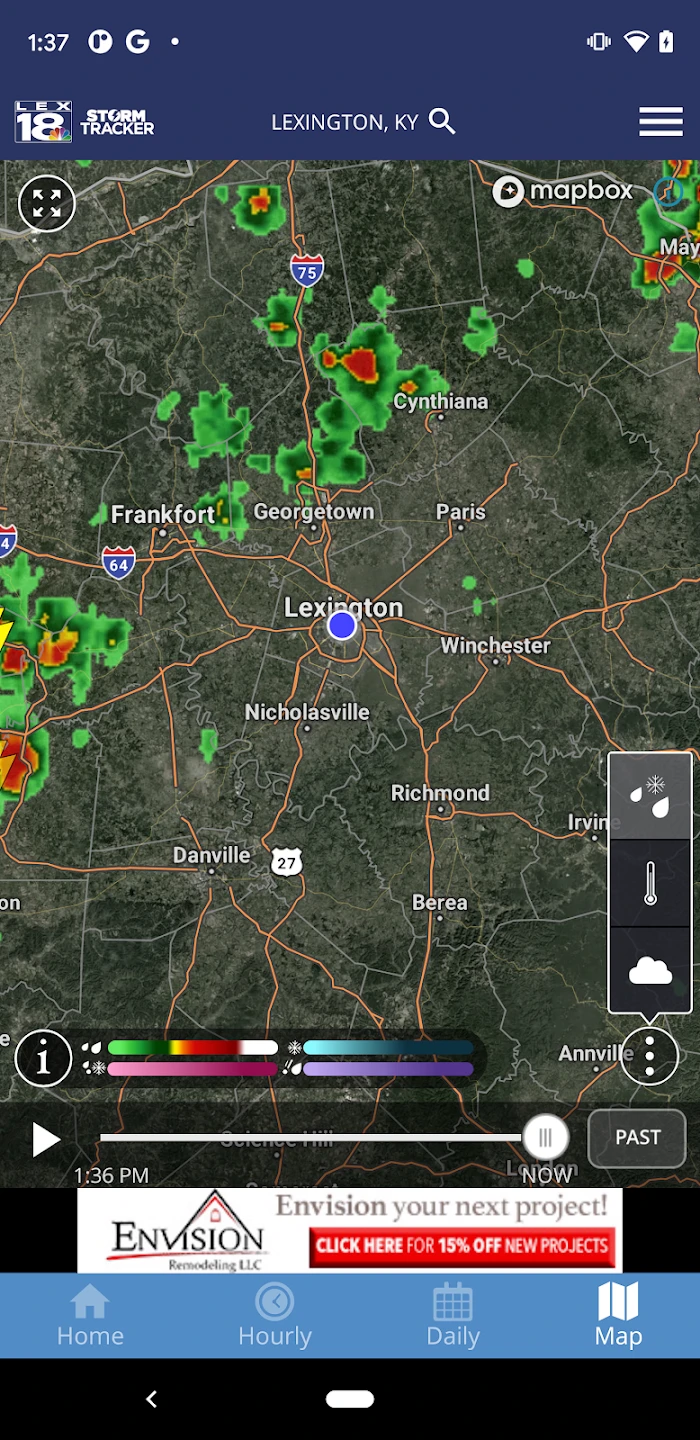Switch to the Daily tab
This screenshot has width=700, height=1440.
453,1315
